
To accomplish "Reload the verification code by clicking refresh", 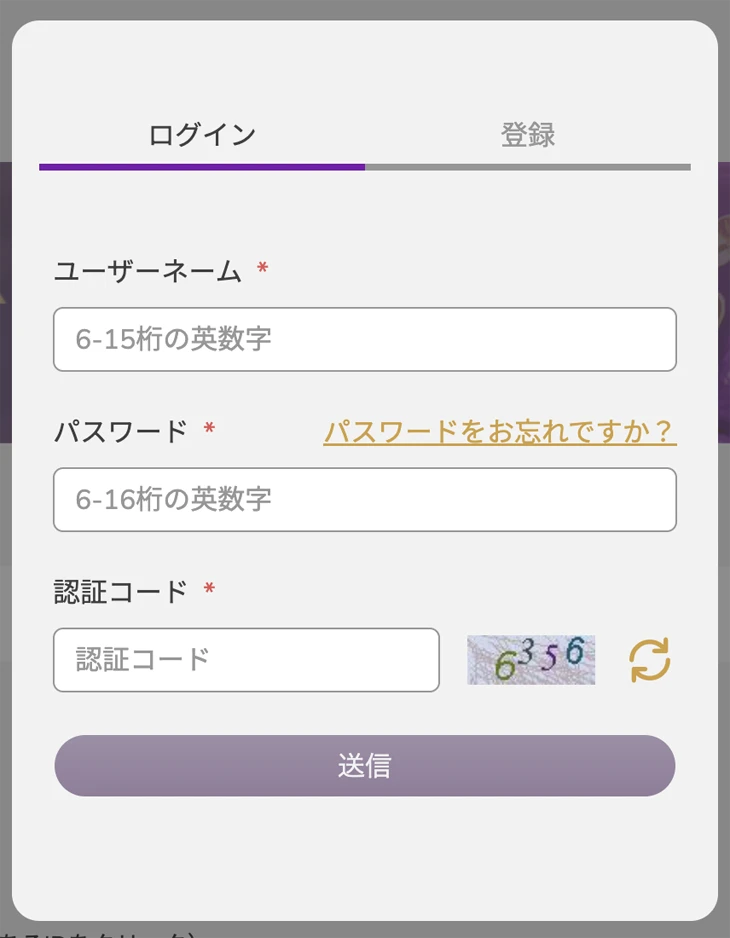I will tap(651, 659).
